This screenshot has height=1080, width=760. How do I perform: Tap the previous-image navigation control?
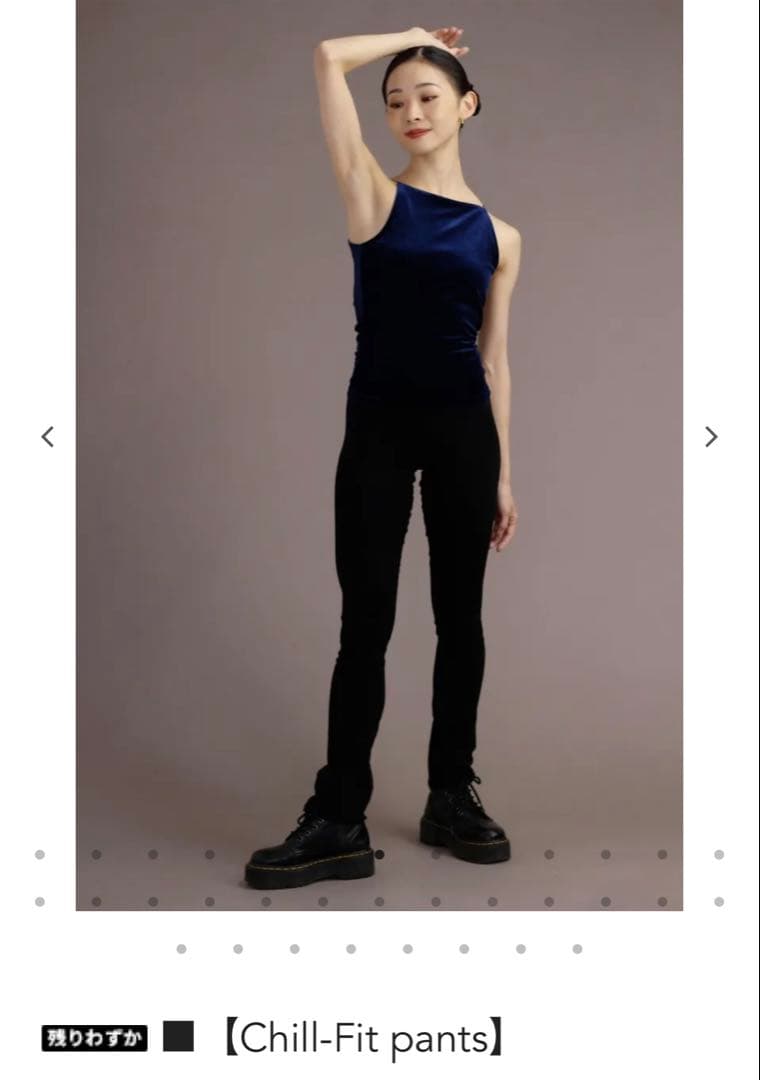[49, 437]
